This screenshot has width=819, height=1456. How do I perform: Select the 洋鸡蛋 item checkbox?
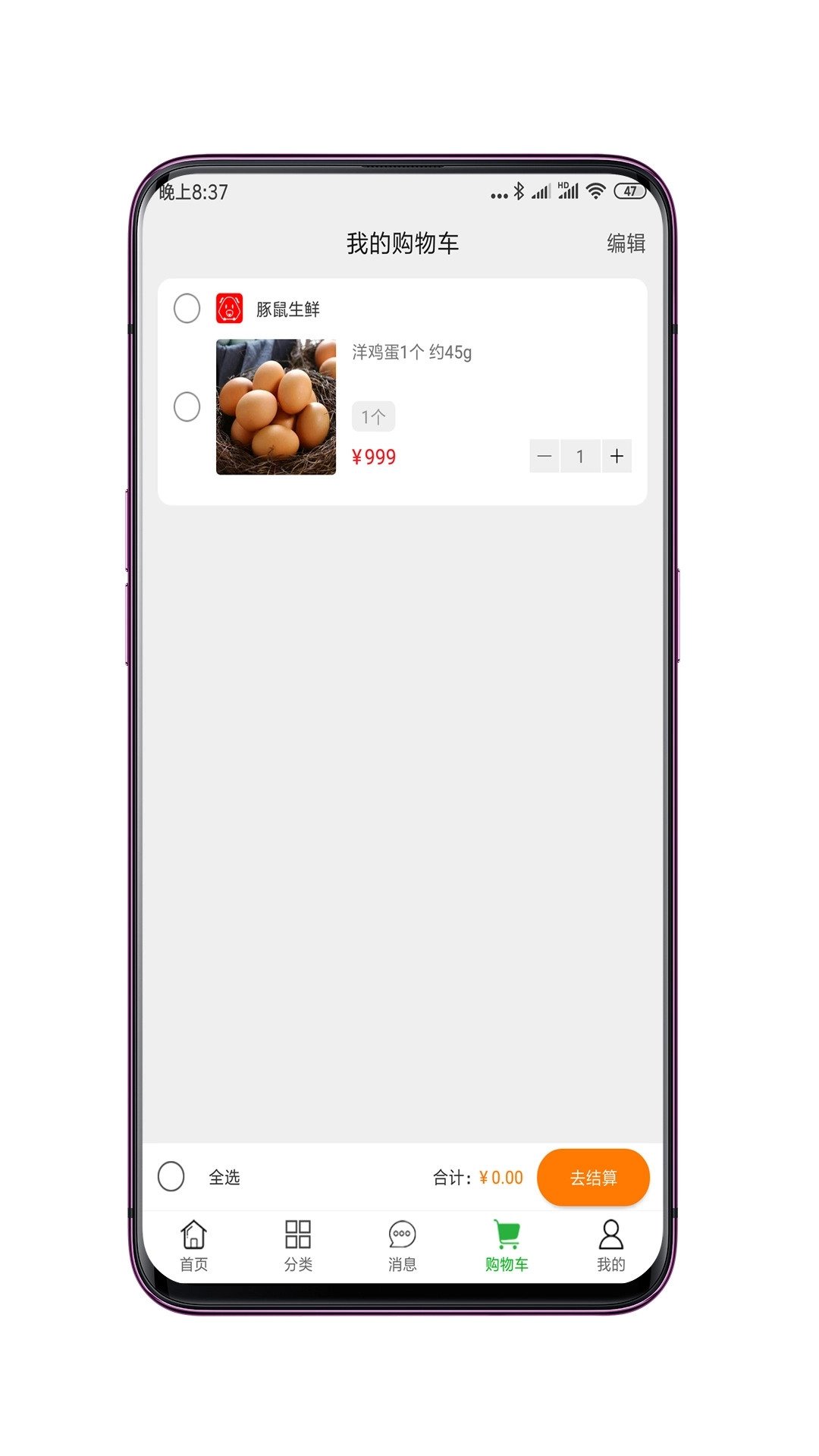tap(187, 407)
